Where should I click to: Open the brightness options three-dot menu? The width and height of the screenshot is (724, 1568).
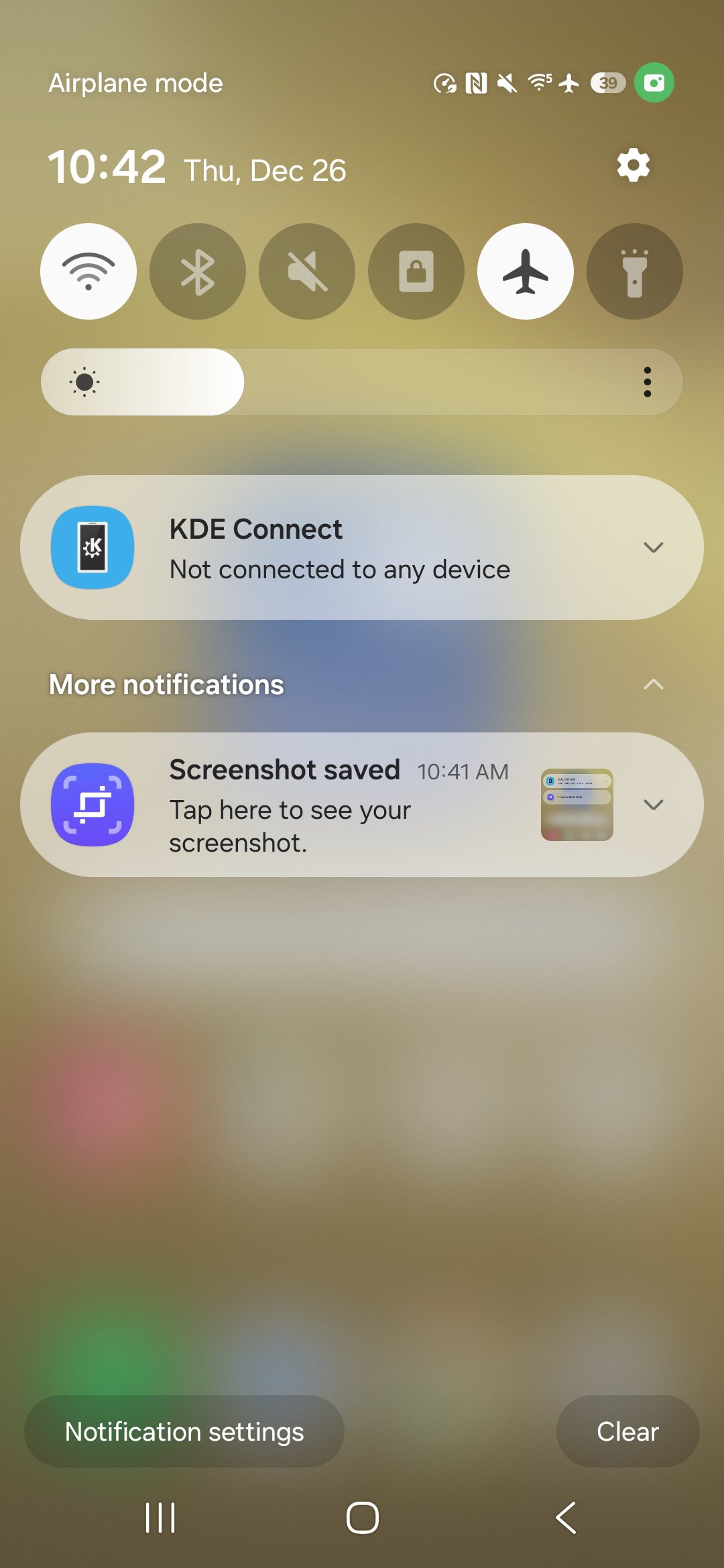point(647,382)
